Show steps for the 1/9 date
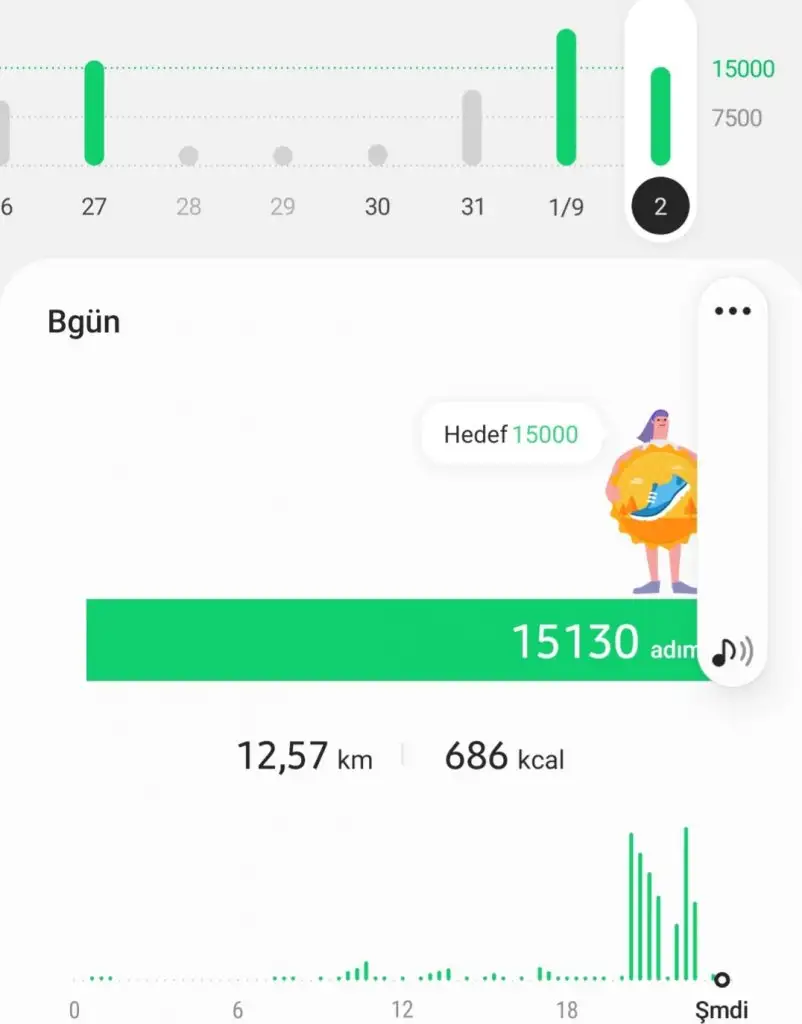This screenshot has height=1024, width=802. click(x=566, y=206)
